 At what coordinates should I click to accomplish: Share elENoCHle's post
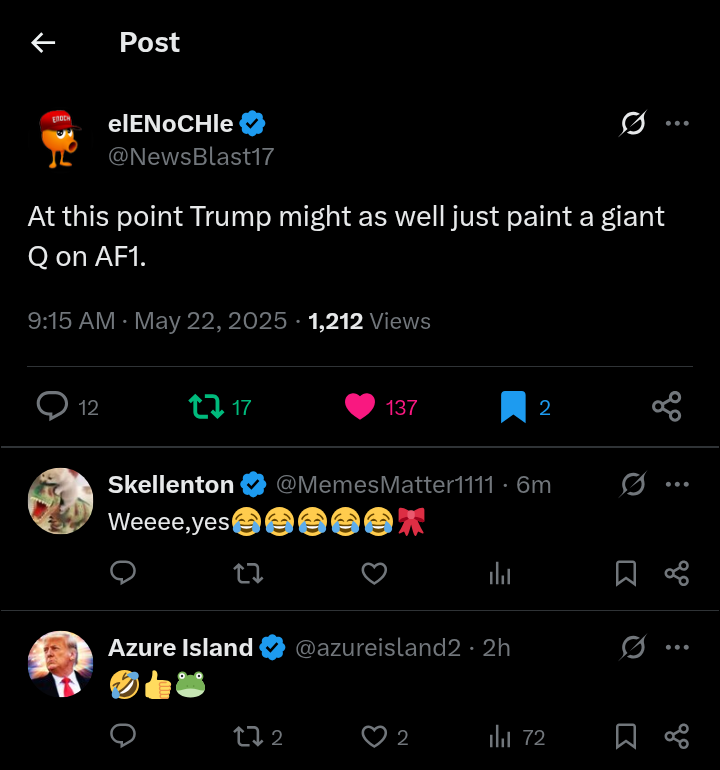pyautogui.click(x=666, y=406)
